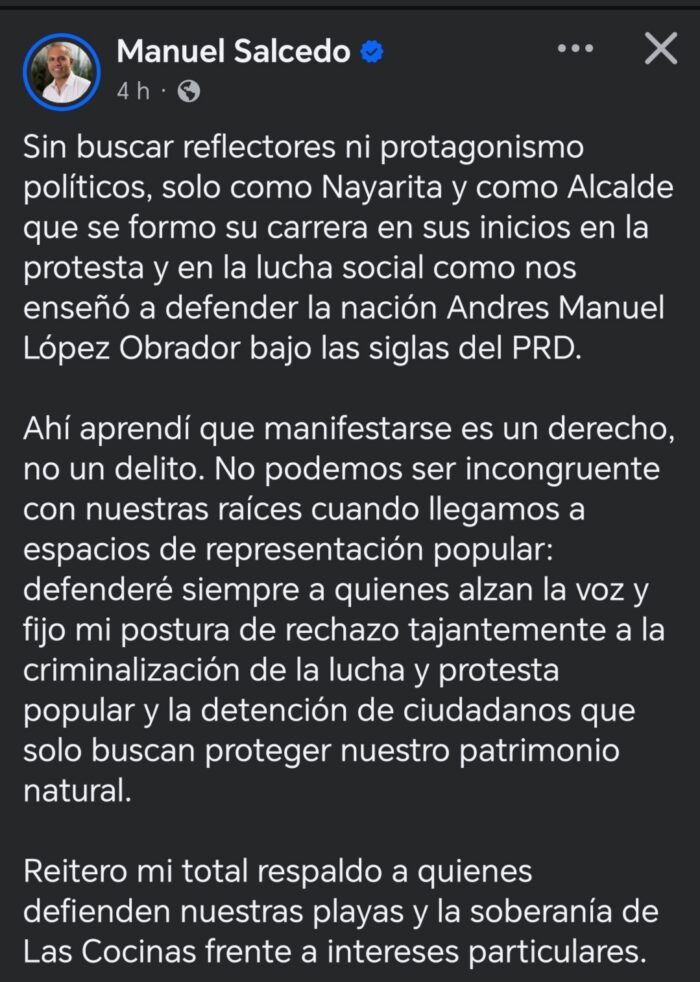700x982 pixels.
Task: Open Manuel Salcedo's profile name link
Action: 233,51
